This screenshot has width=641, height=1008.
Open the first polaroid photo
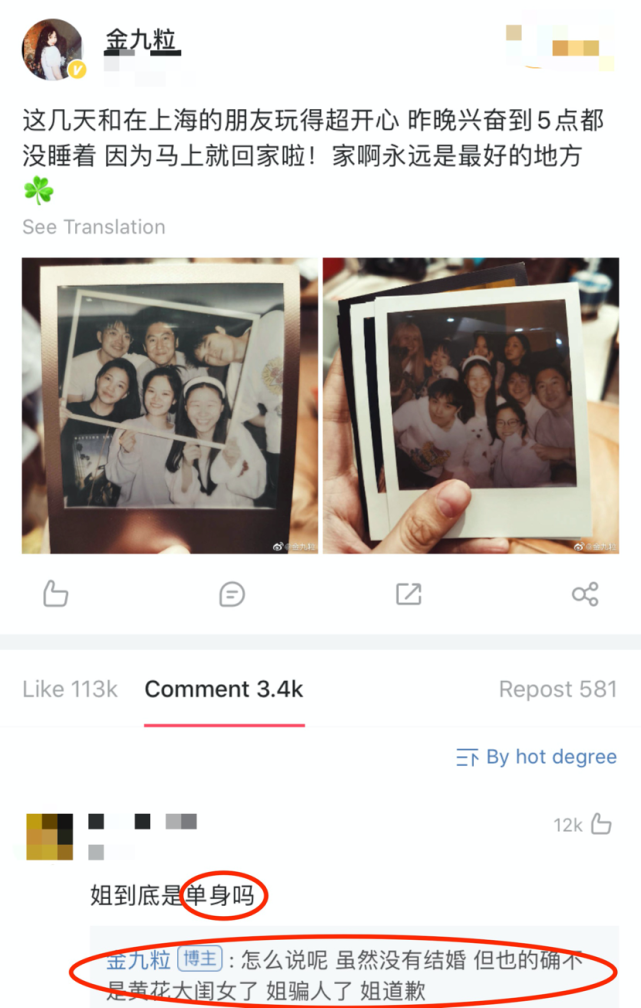[170, 405]
